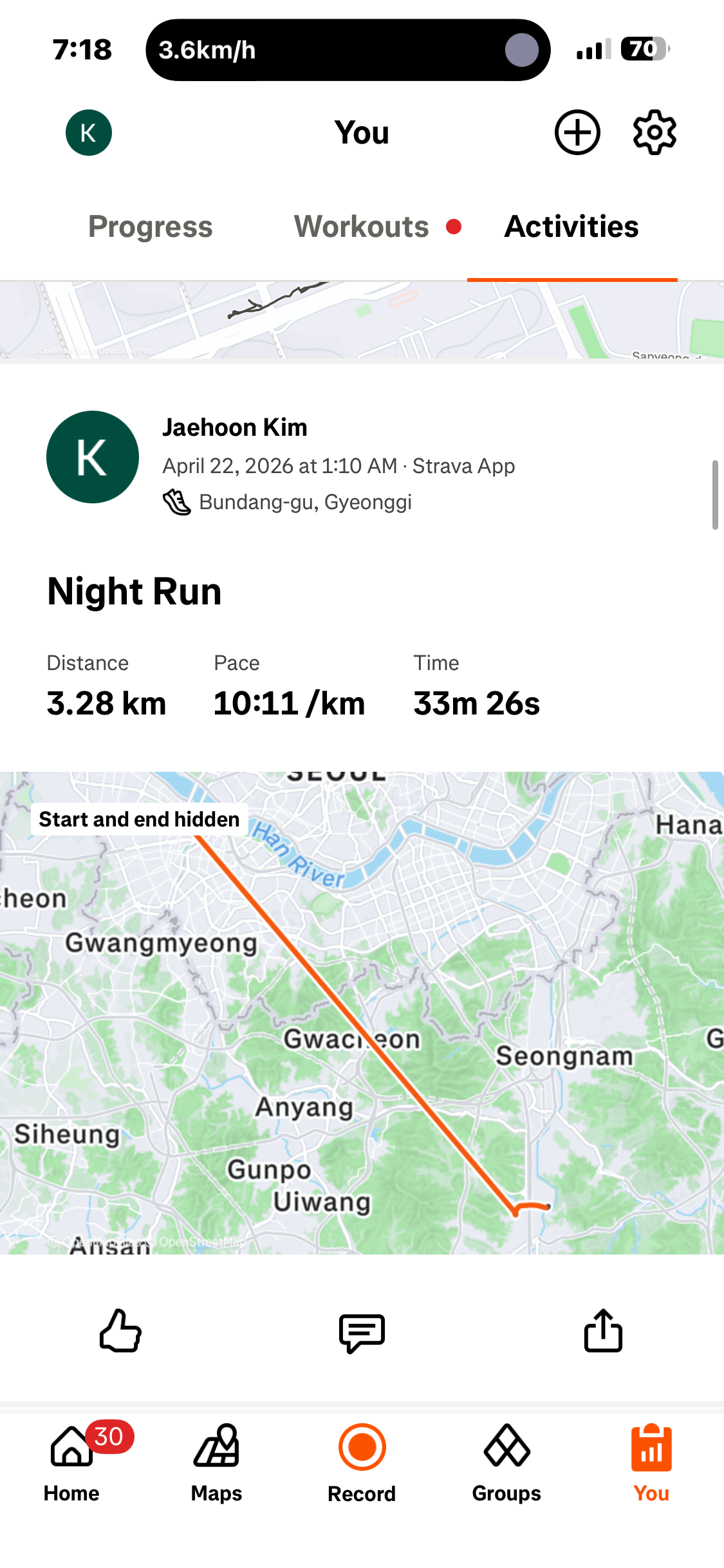
Task: Open the Night Run activity details
Action: [135, 591]
